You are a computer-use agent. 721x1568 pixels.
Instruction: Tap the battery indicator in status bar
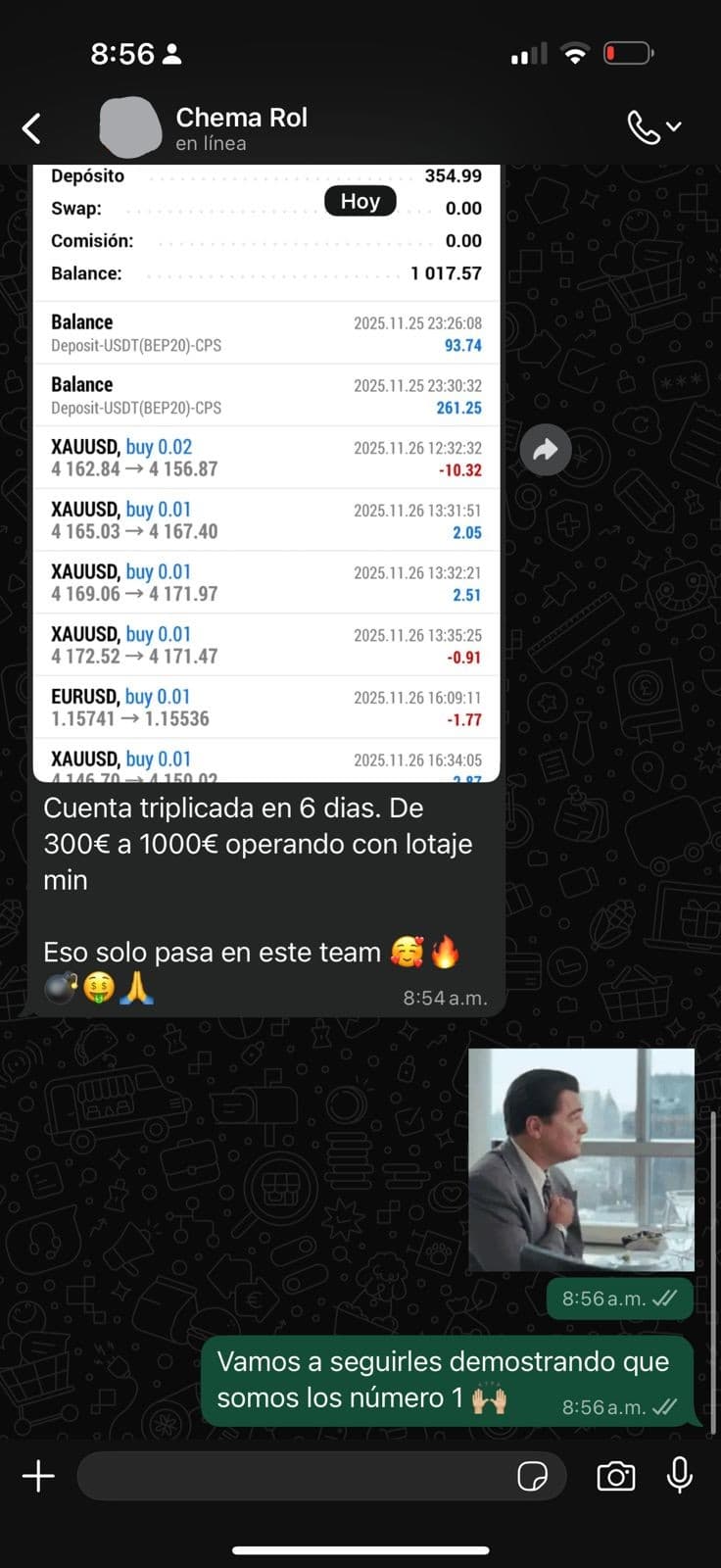tap(627, 54)
